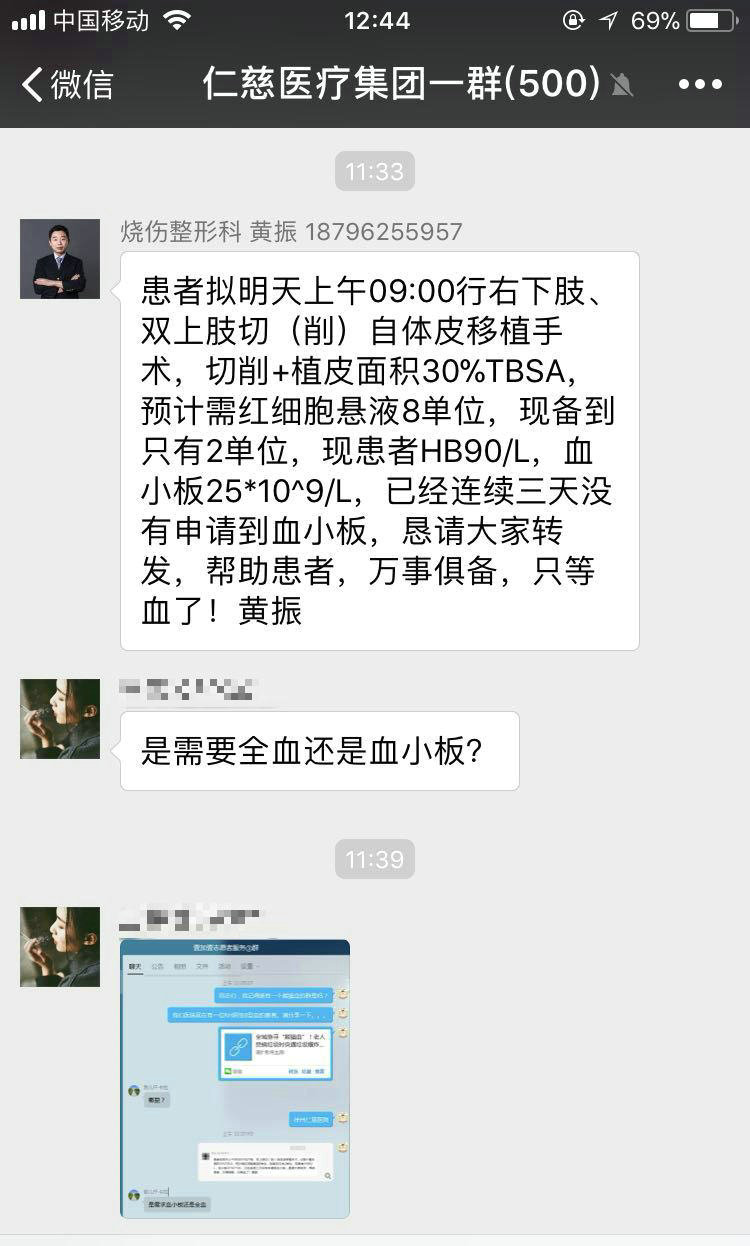This screenshot has width=750, height=1246.
Task: Go back to the 微信 chat list
Action: point(67,85)
